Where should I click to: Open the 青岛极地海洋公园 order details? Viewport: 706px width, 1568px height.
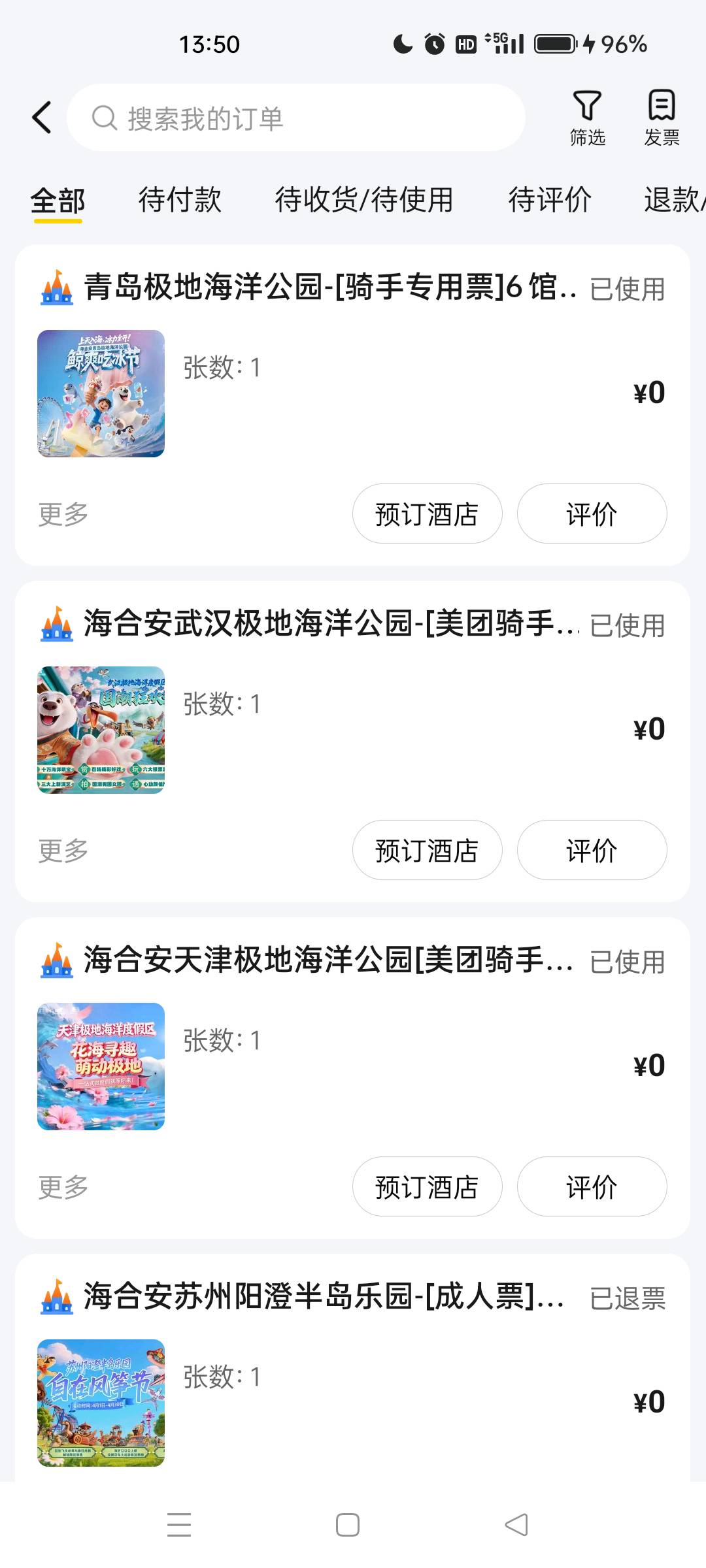[330, 287]
